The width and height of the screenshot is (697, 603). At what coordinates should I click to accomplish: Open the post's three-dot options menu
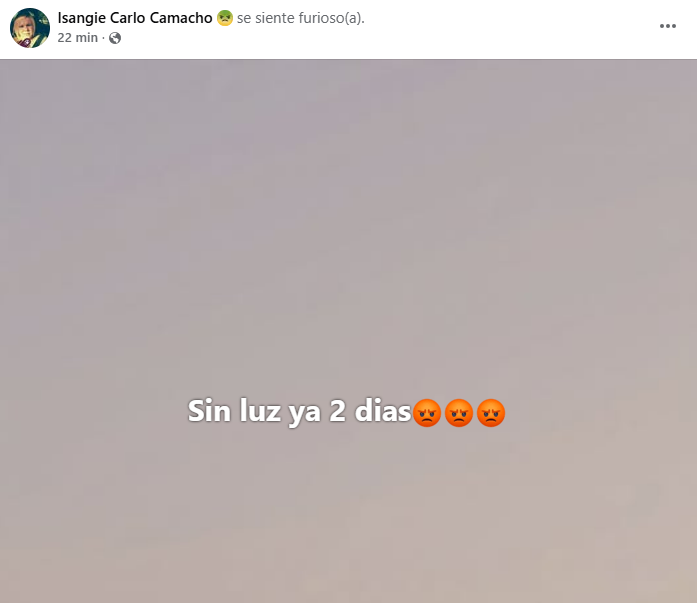tap(668, 27)
